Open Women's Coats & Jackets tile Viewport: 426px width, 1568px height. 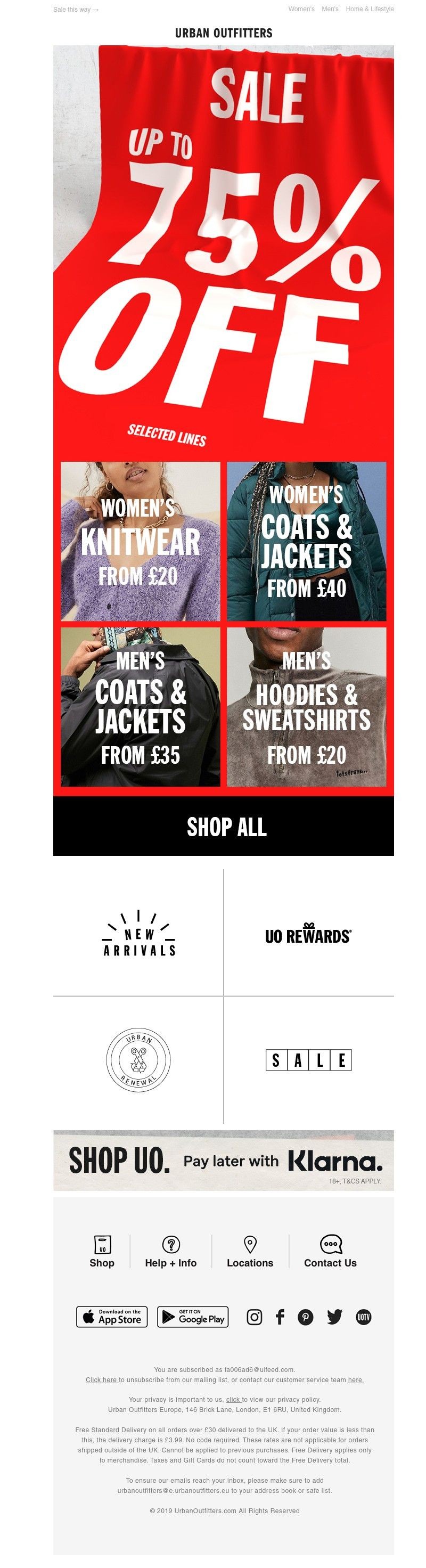tap(306, 541)
